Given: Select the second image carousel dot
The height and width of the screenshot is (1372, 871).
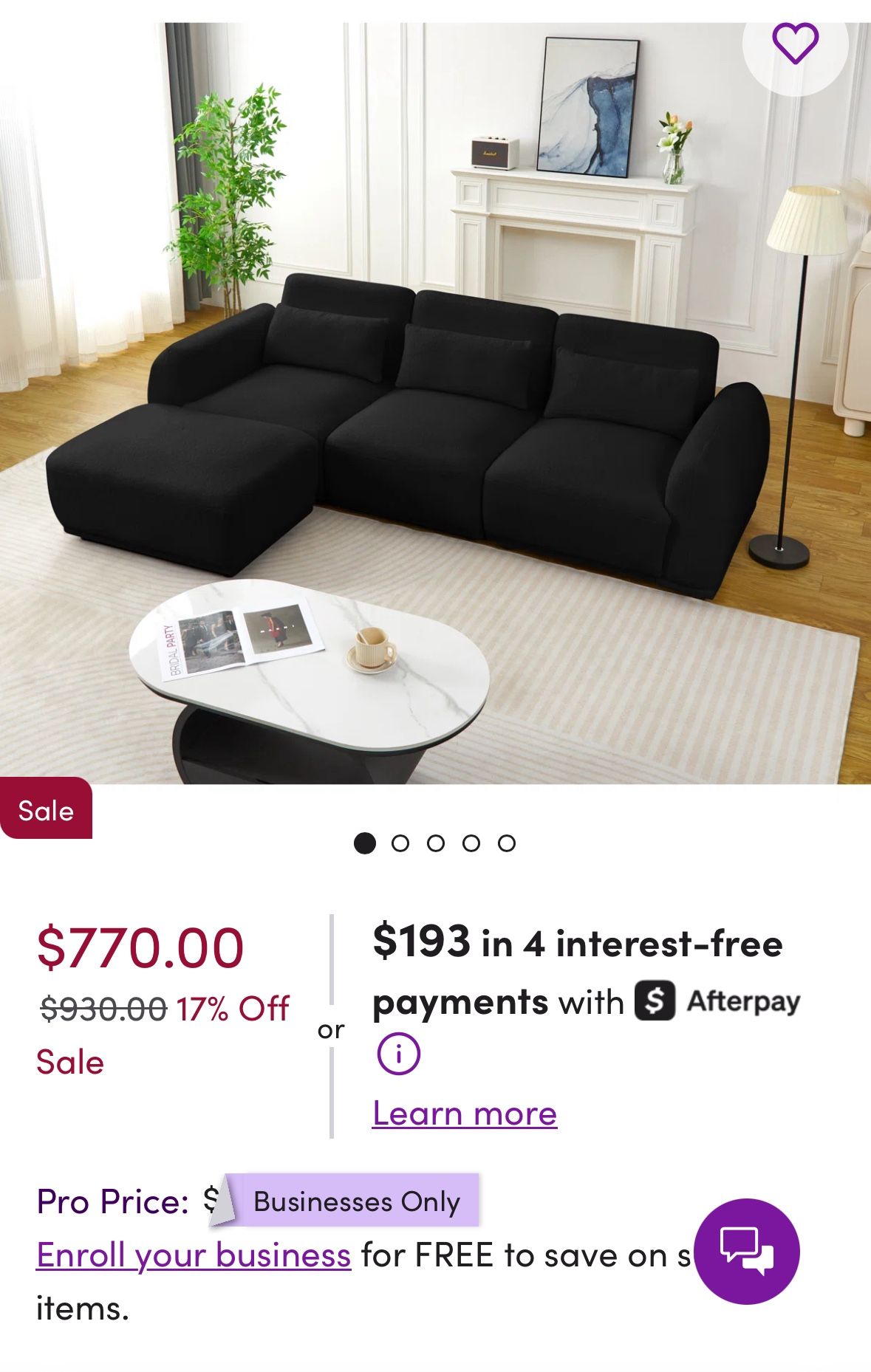Looking at the screenshot, I should pyautogui.click(x=400, y=842).
